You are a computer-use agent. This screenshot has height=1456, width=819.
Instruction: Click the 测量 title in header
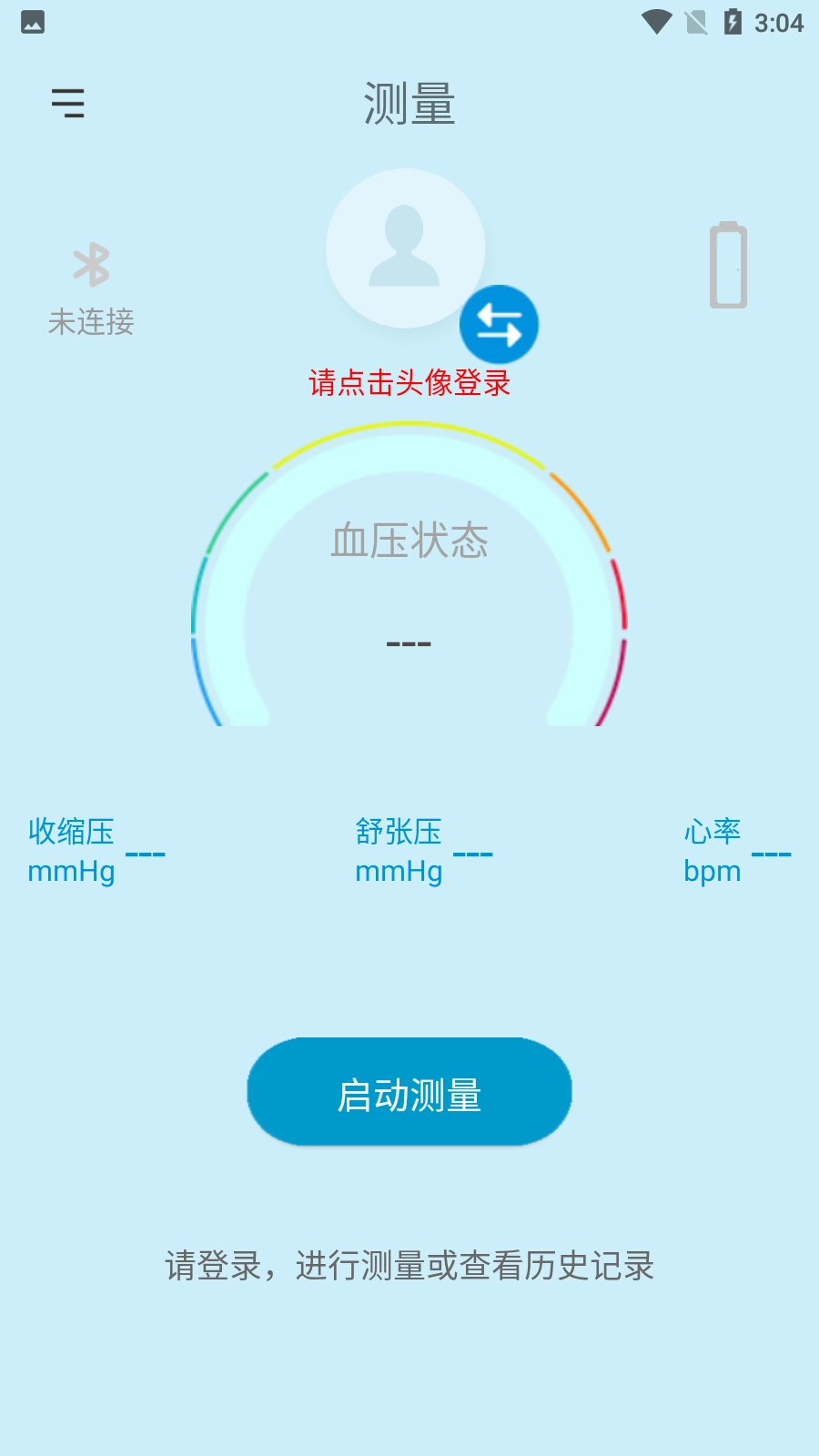(409, 102)
